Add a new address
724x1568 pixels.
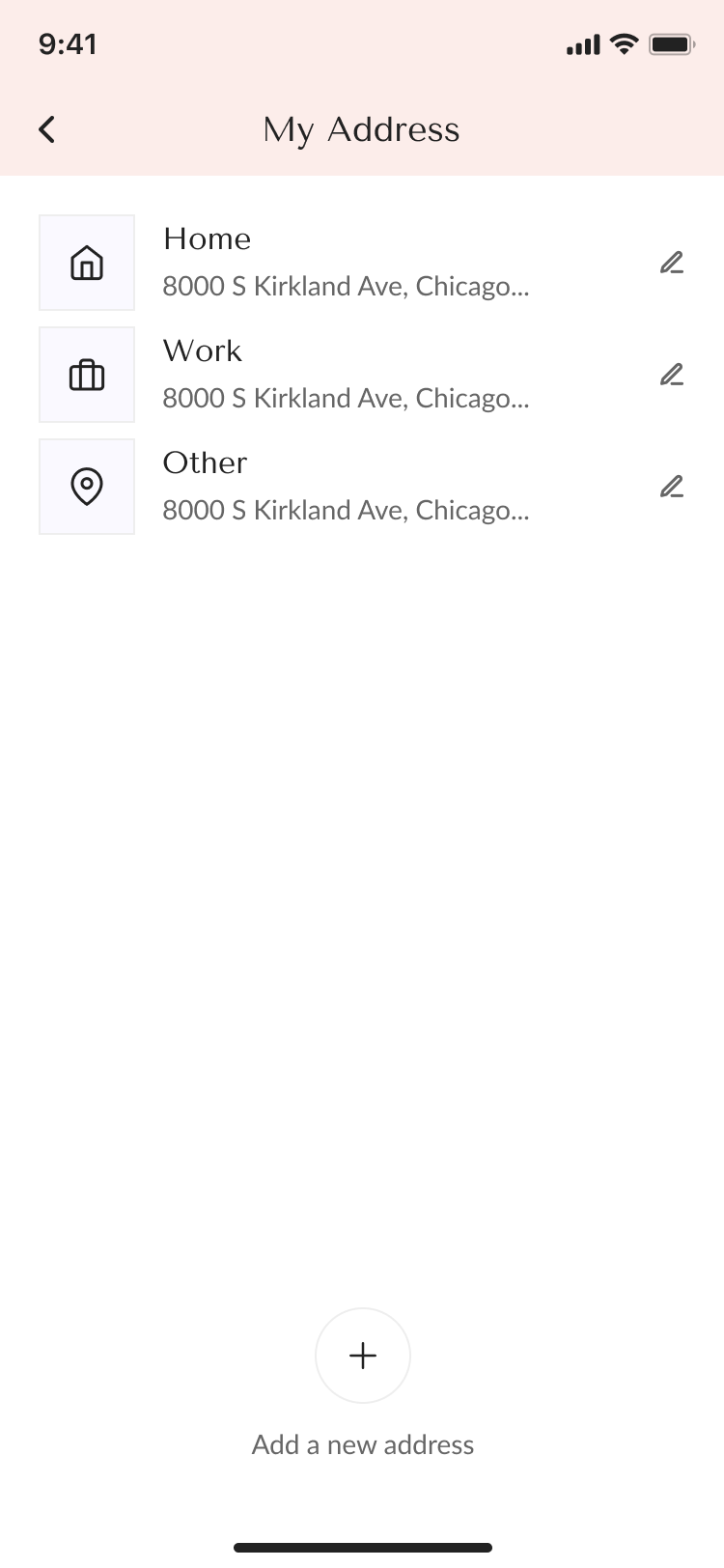click(363, 1356)
